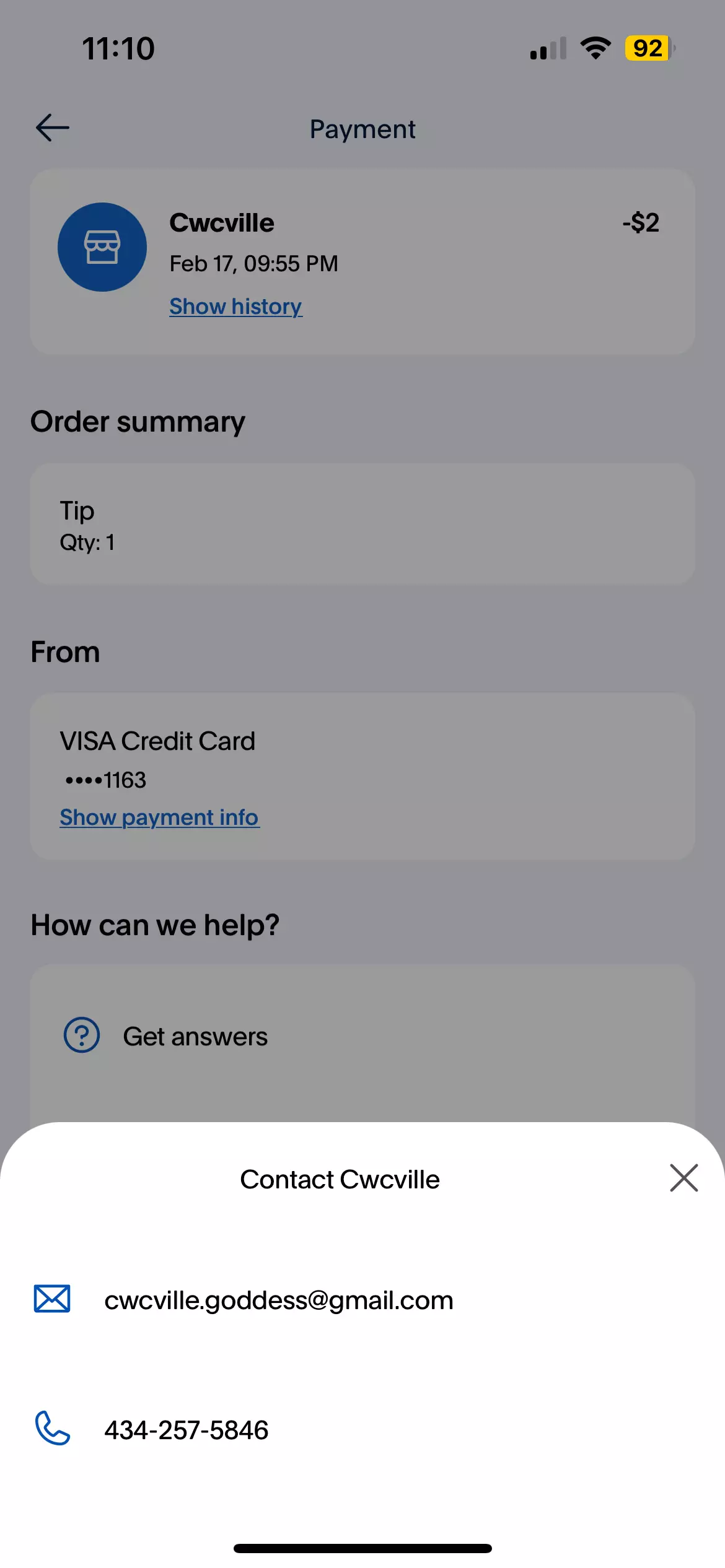725x1568 pixels.
Task: Close the Contact Cwcville sheet
Action: pyautogui.click(x=683, y=1178)
